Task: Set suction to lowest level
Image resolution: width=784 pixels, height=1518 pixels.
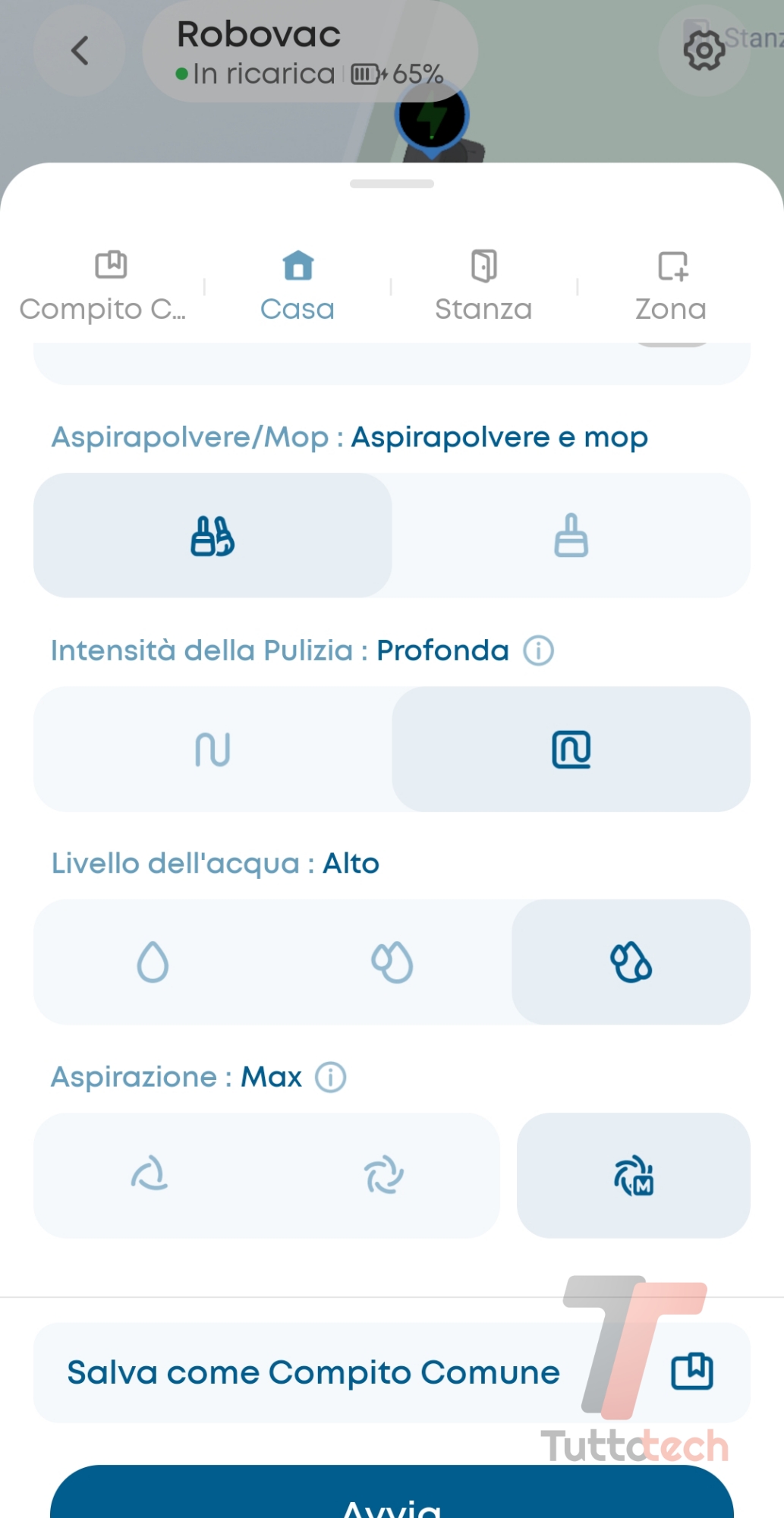Action: point(150,1175)
